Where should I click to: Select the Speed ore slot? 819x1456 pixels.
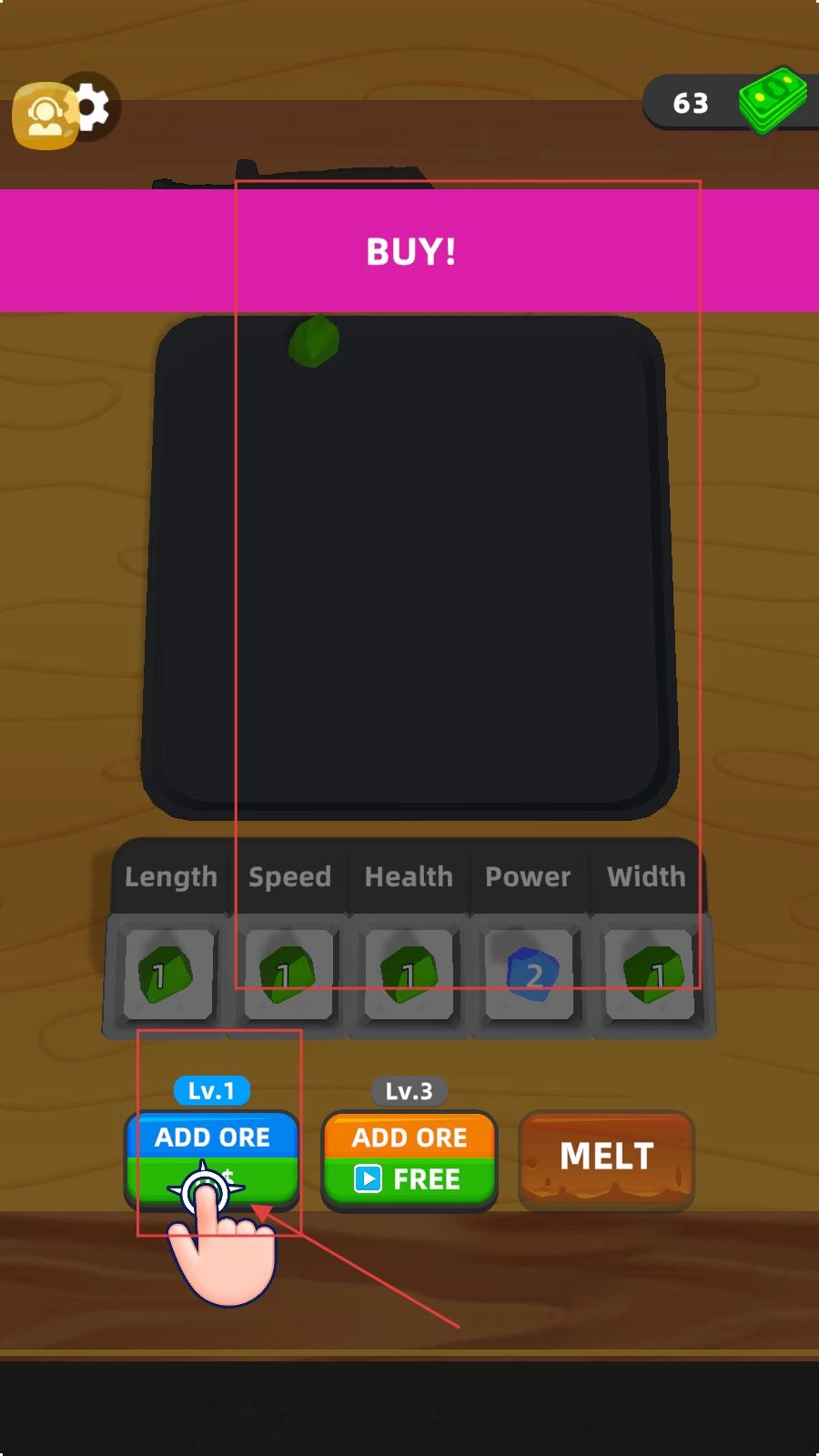point(288,975)
